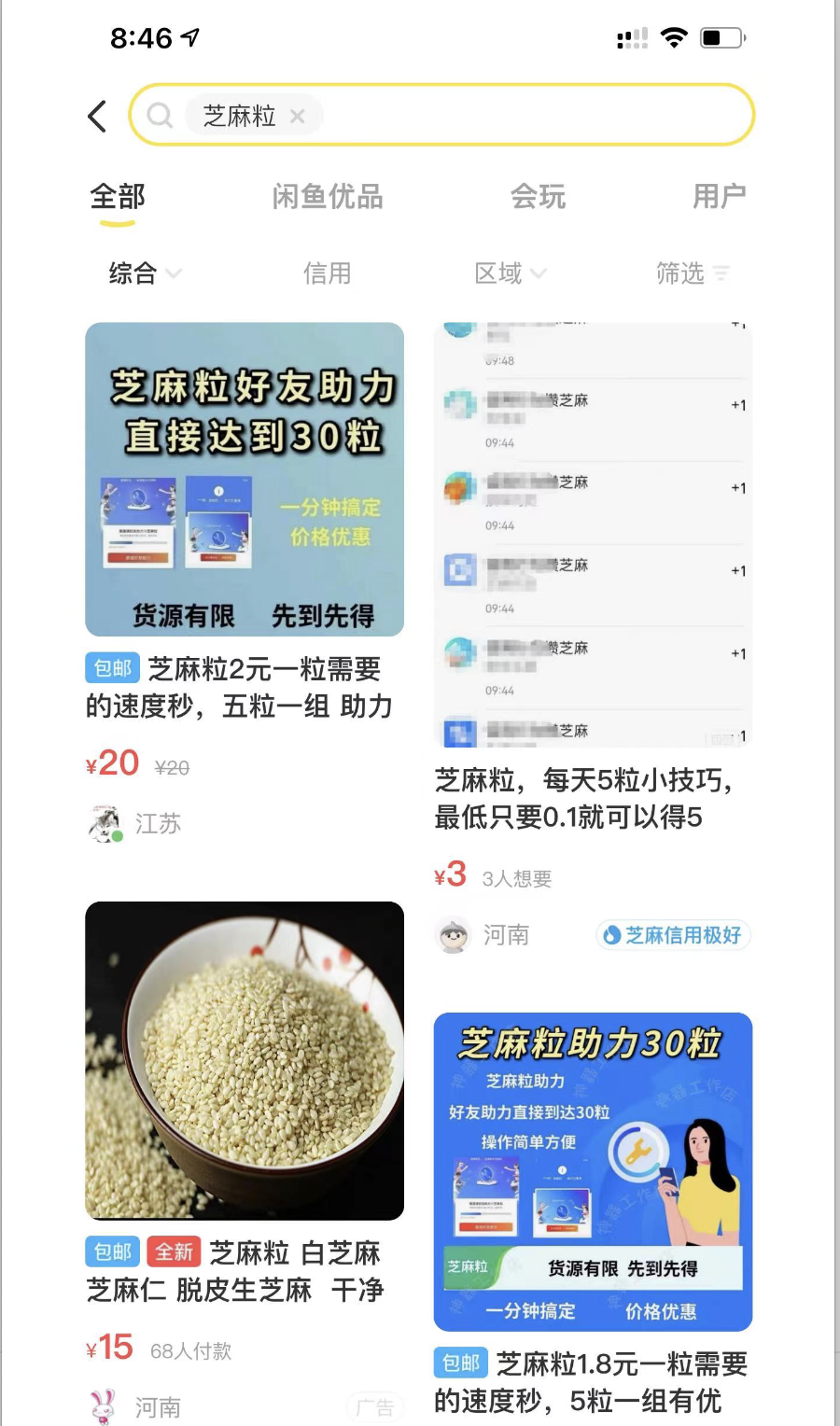Tap the 全新 badge on the sesame seeds listing
Screen dimensions: 840x1426
coord(173,1253)
